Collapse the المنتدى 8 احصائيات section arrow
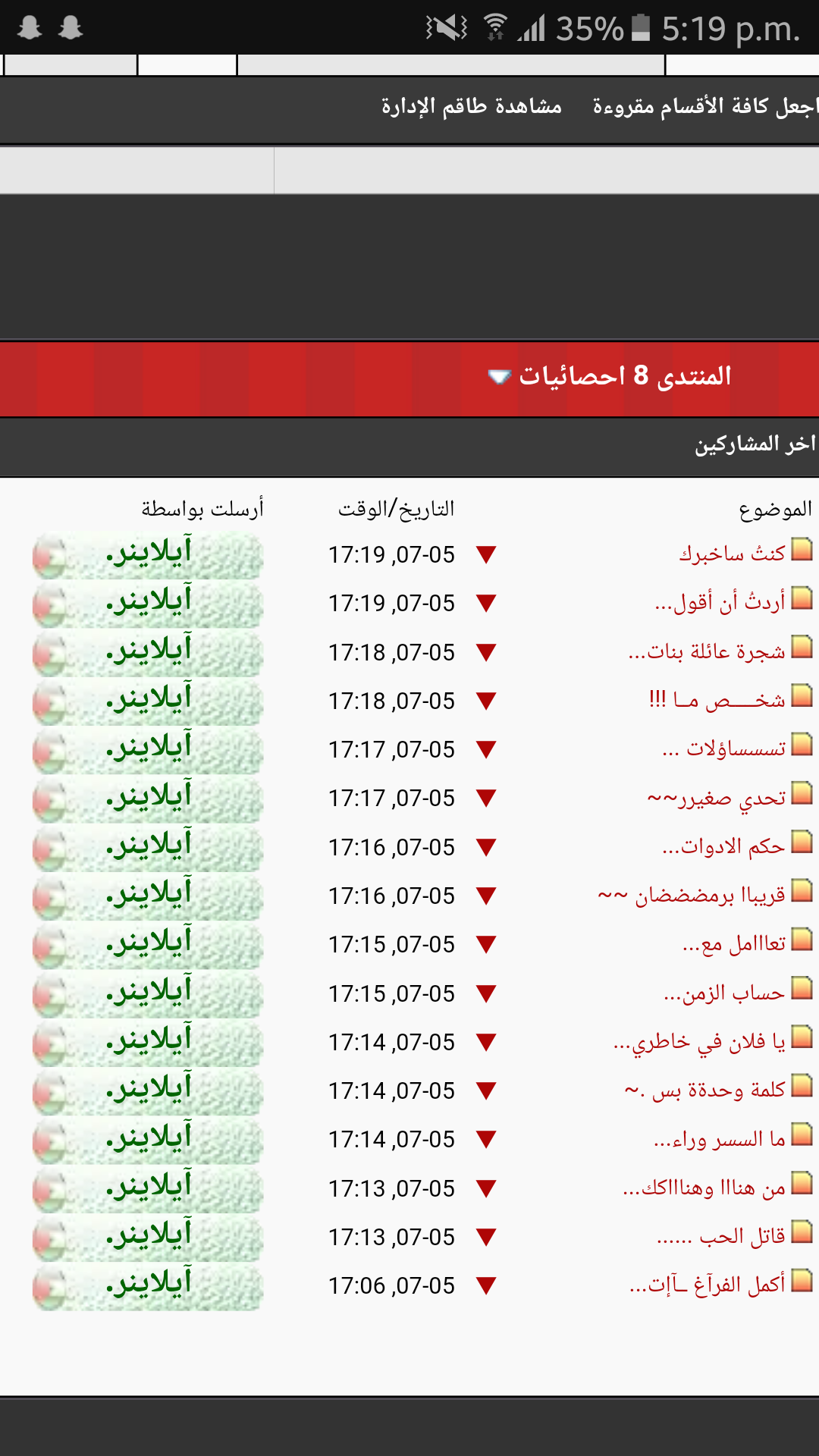 click(499, 377)
